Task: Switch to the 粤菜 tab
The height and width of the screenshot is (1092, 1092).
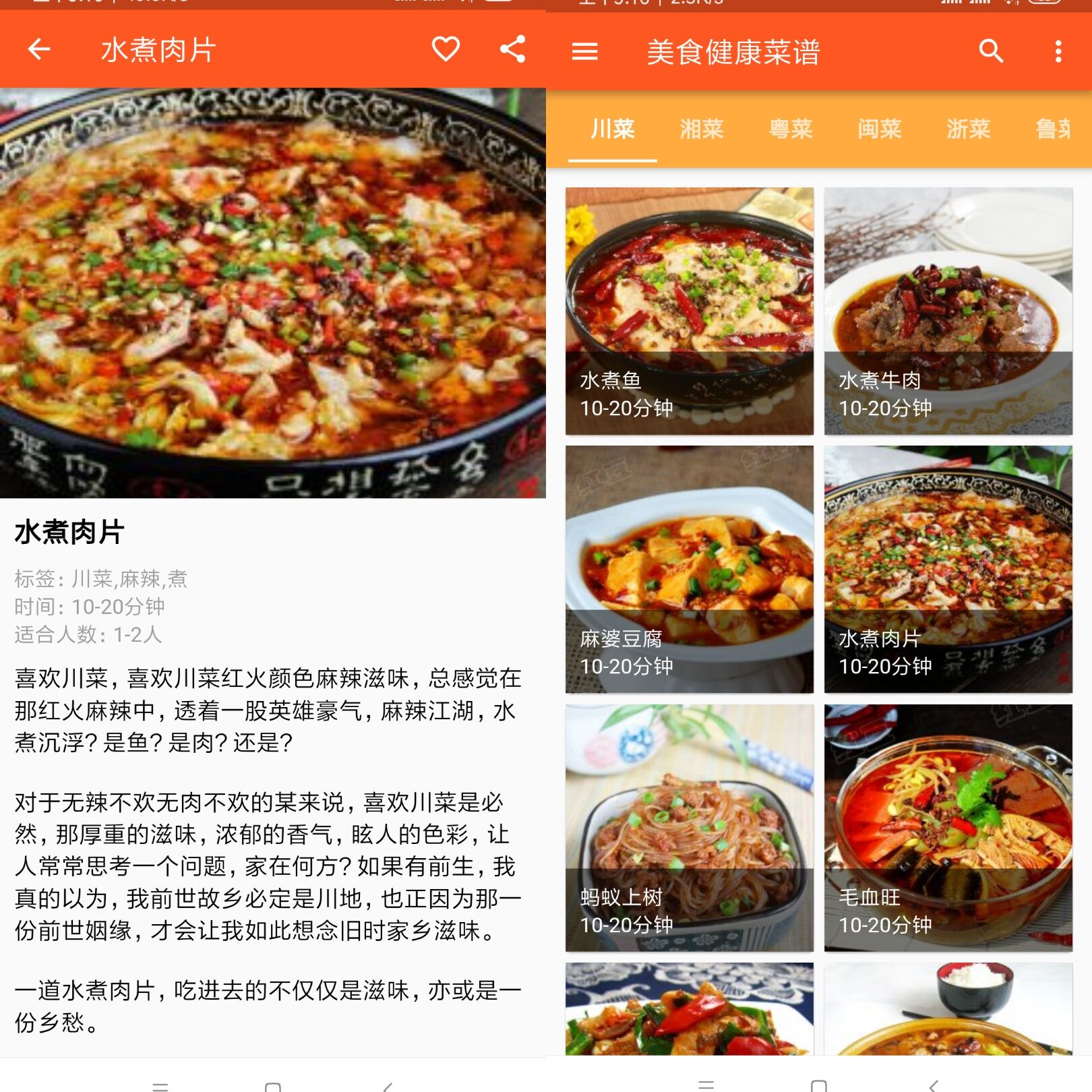Action: pyautogui.click(x=790, y=129)
